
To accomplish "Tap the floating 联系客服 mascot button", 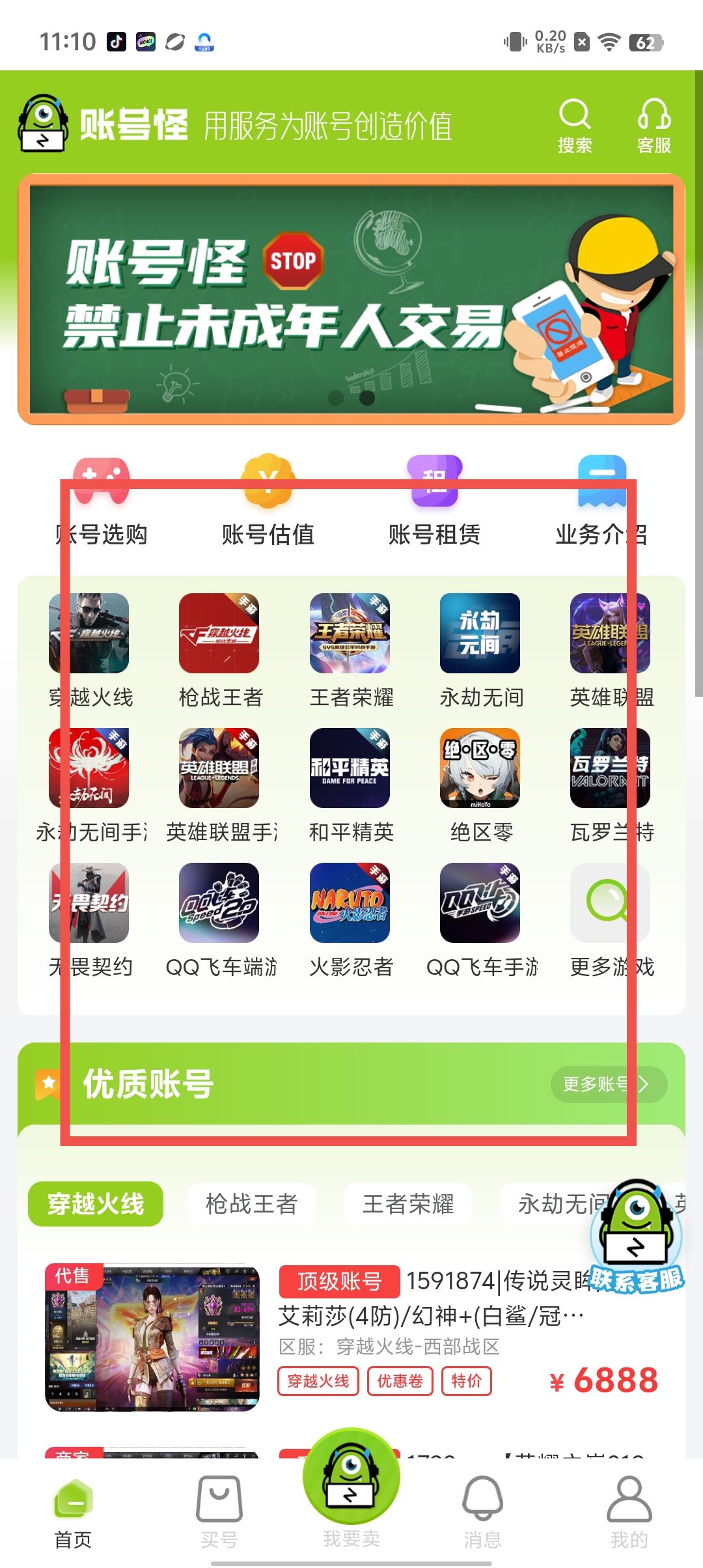I will (637, 1236).
